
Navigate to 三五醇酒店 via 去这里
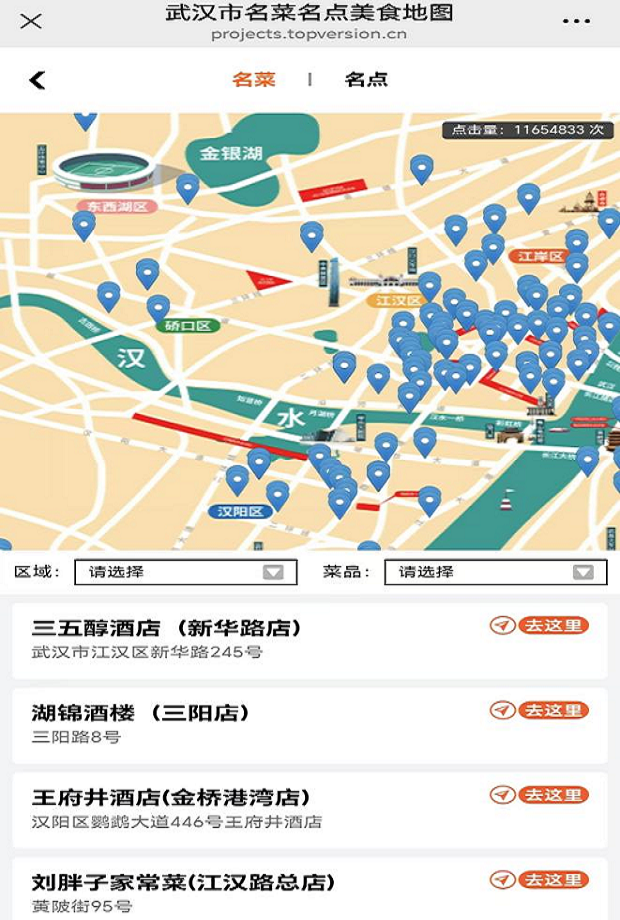click(x=540, y=626)
